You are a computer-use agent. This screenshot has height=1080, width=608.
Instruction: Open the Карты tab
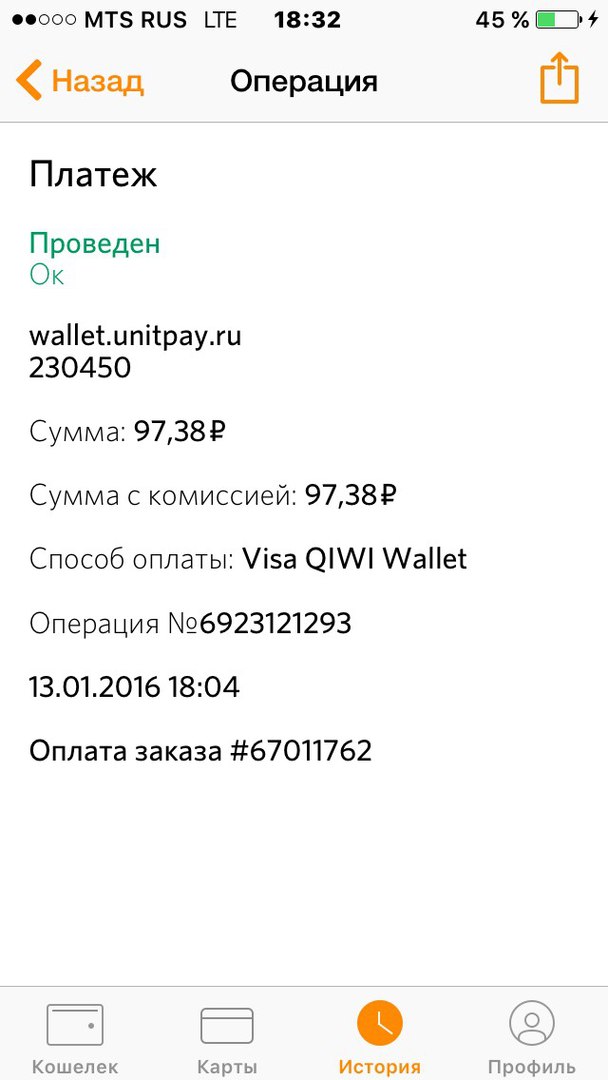click(x=228, y=1036)
